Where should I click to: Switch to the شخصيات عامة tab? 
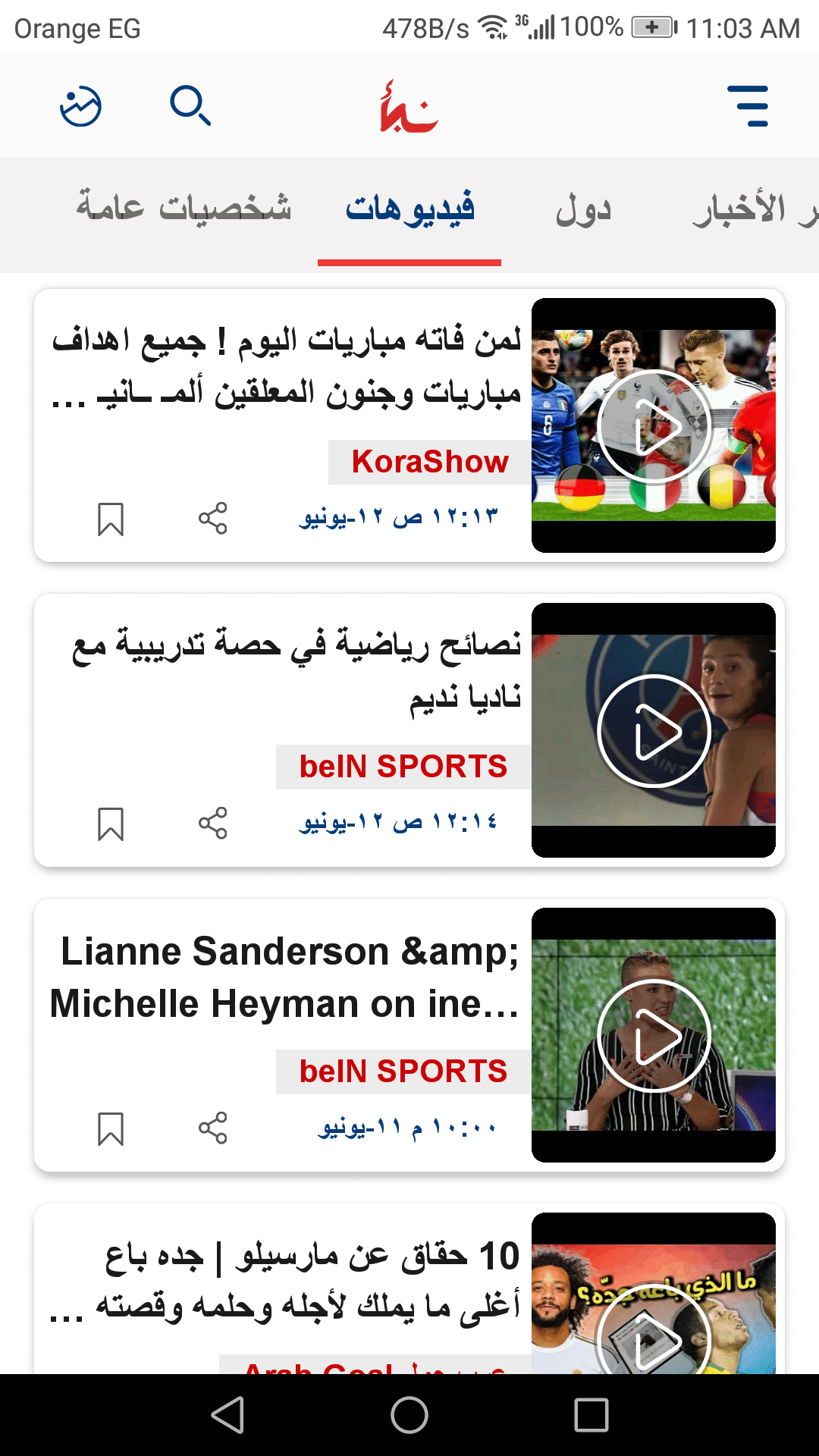coord(184,208)
